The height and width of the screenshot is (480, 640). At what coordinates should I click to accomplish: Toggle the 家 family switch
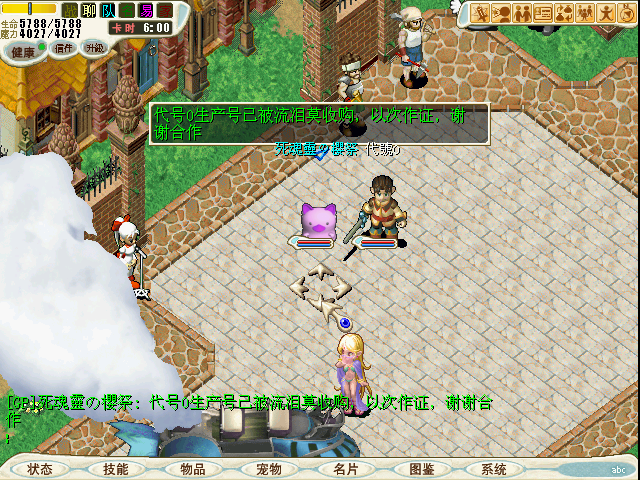pos(165,10)
